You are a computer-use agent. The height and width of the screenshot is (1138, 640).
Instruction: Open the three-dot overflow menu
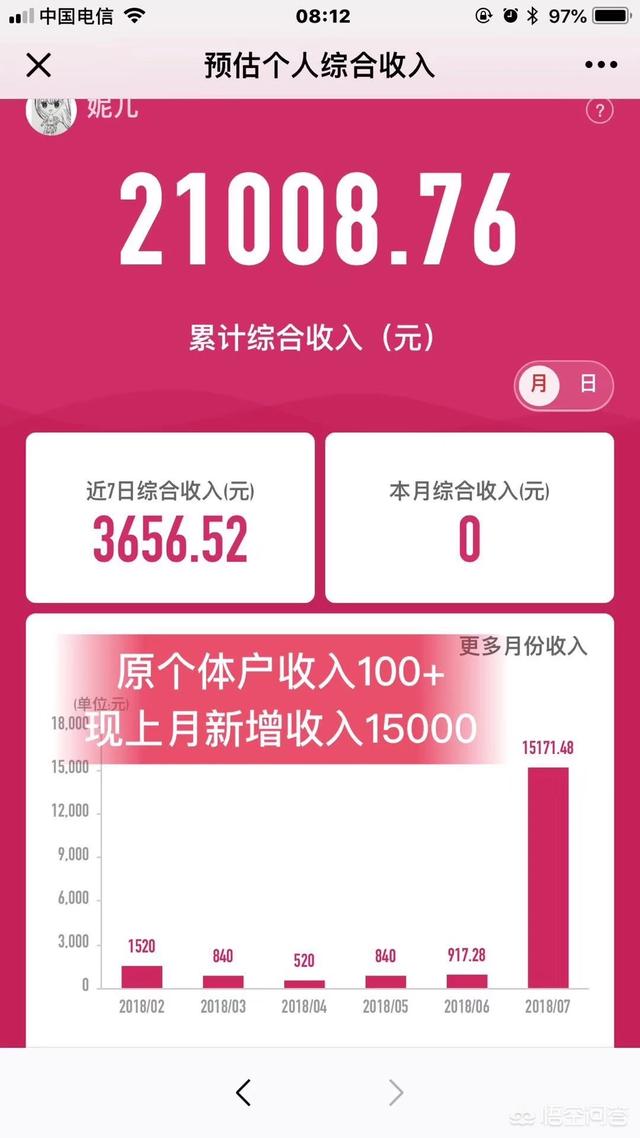coord(601,66)
